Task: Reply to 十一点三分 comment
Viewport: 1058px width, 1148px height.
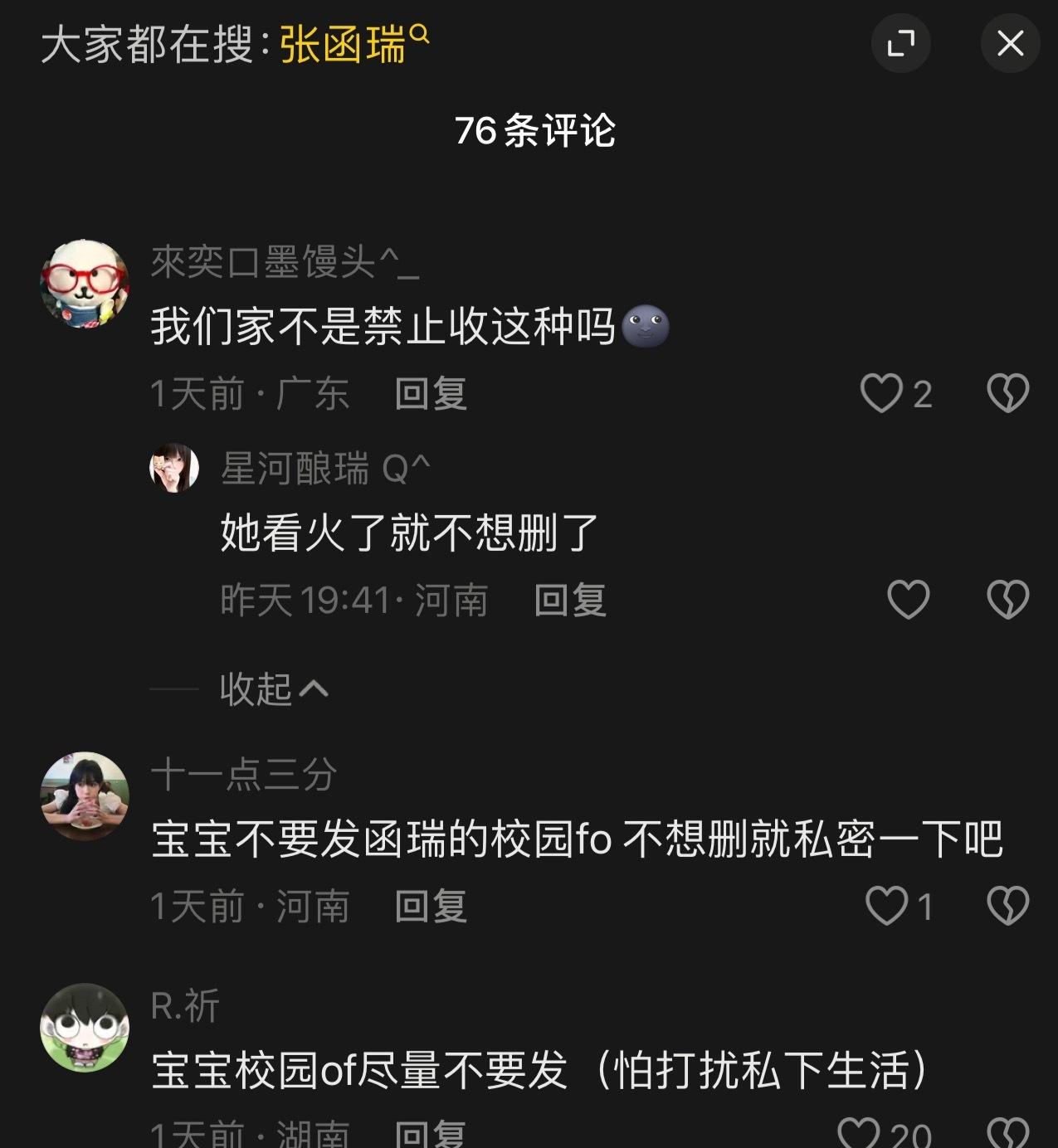Action: pos(430,906)
